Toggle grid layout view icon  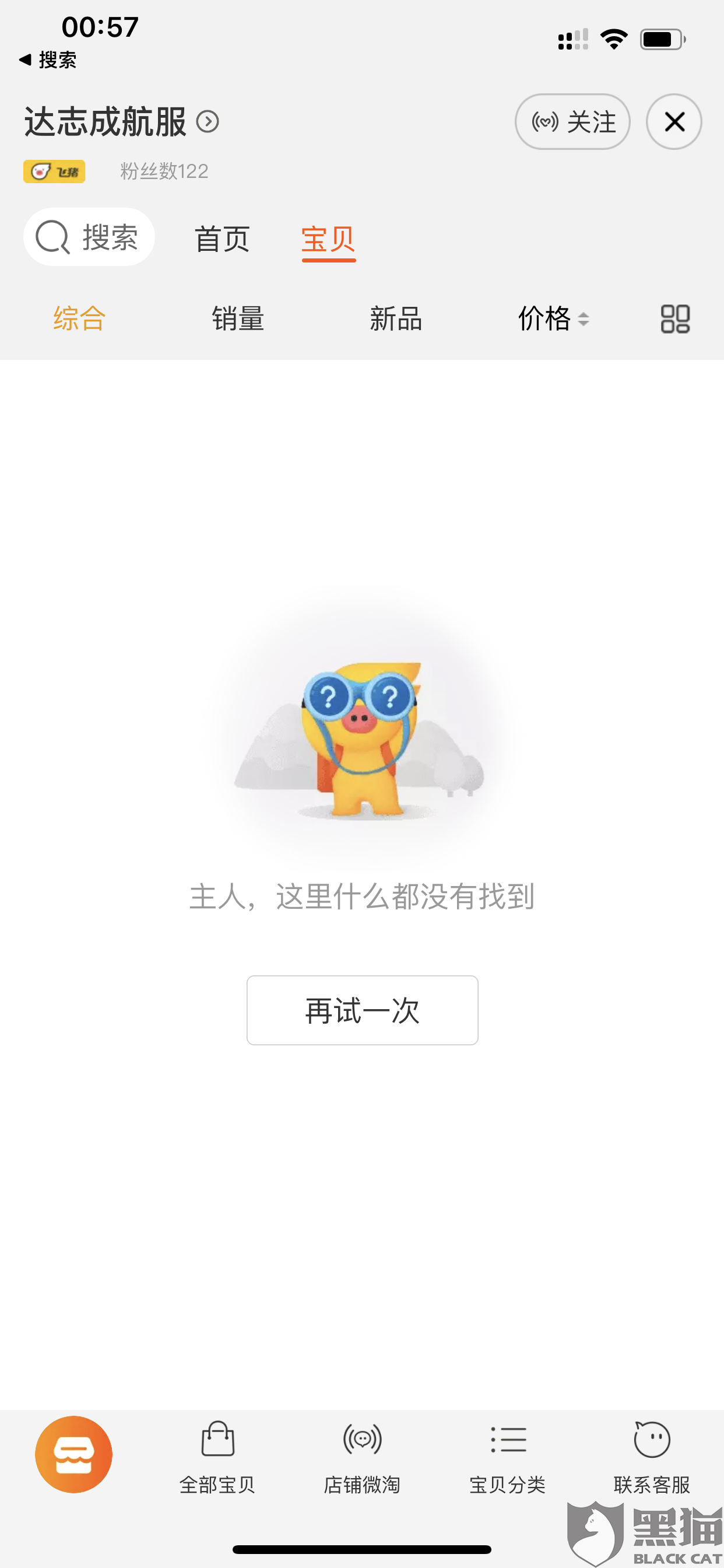pos(676,319)
